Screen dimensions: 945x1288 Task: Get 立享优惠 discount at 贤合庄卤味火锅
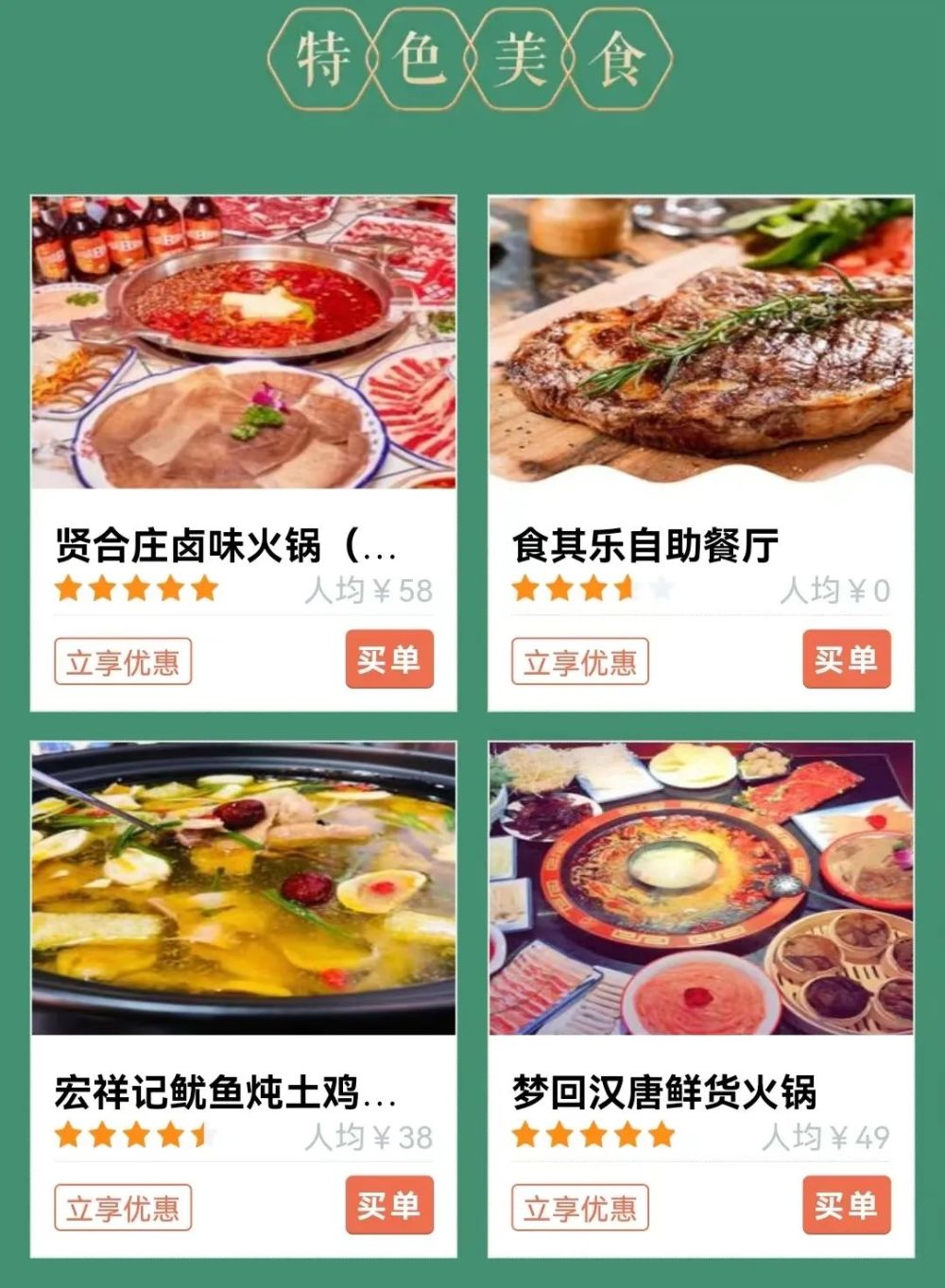click(x=123, y=661)
